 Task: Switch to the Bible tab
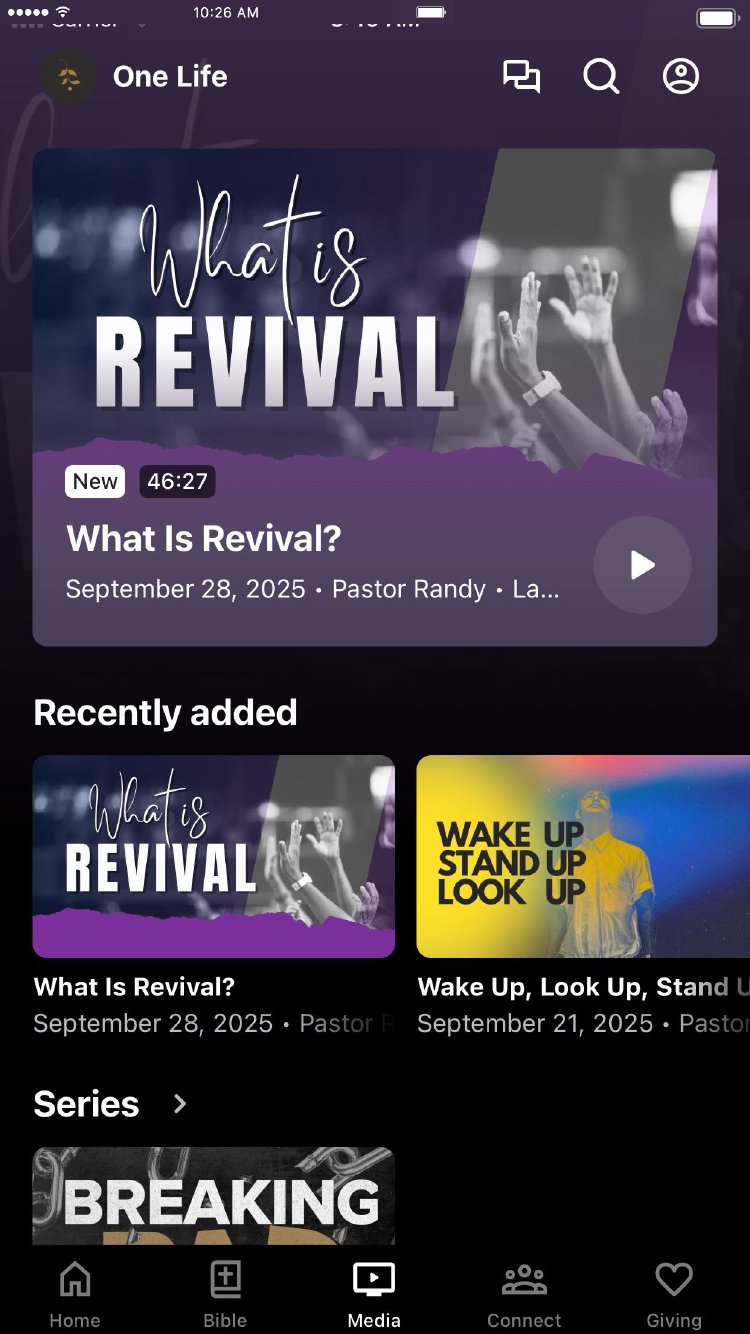point(225,1293)
